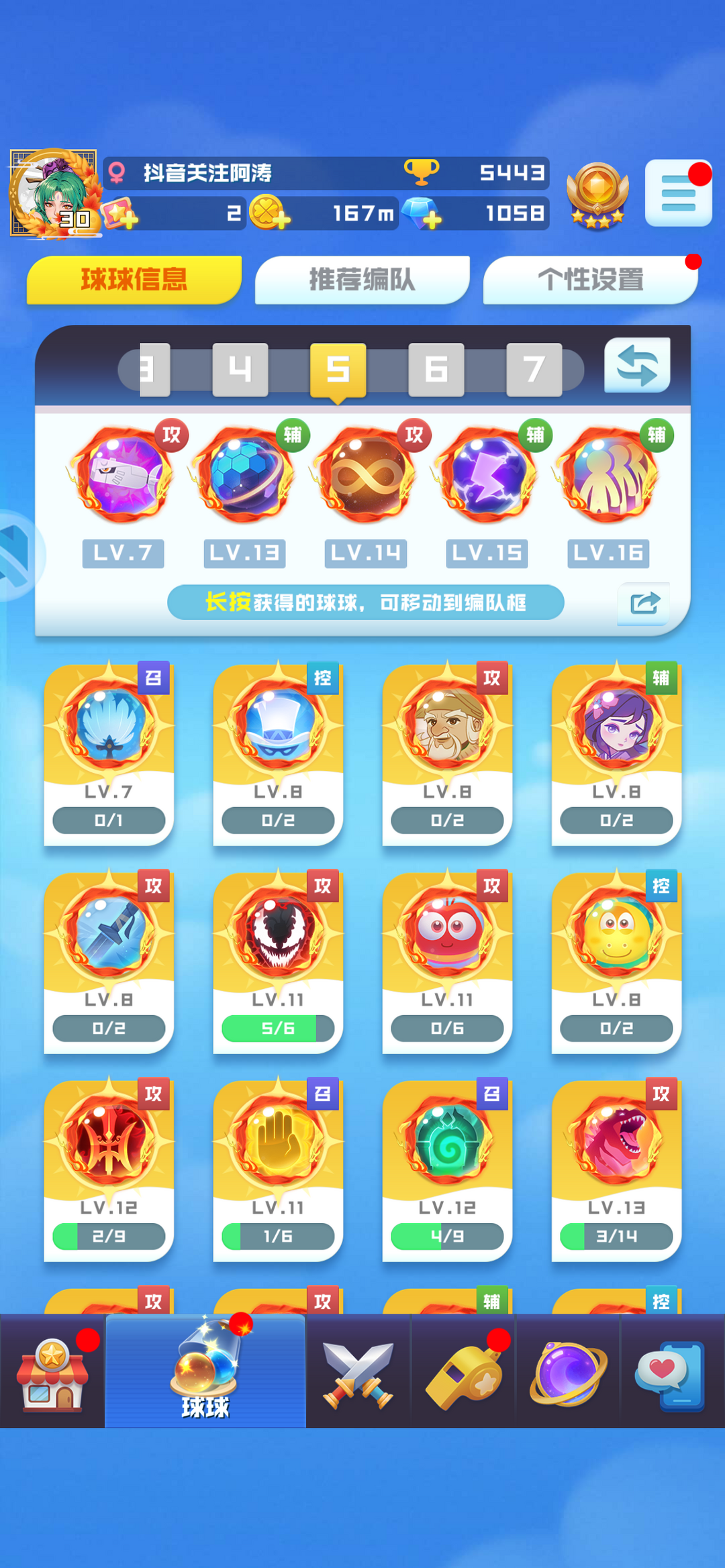The image size is (725, 1568).
Task: Switch to the 推荐编队 tab
Action: 362,280
